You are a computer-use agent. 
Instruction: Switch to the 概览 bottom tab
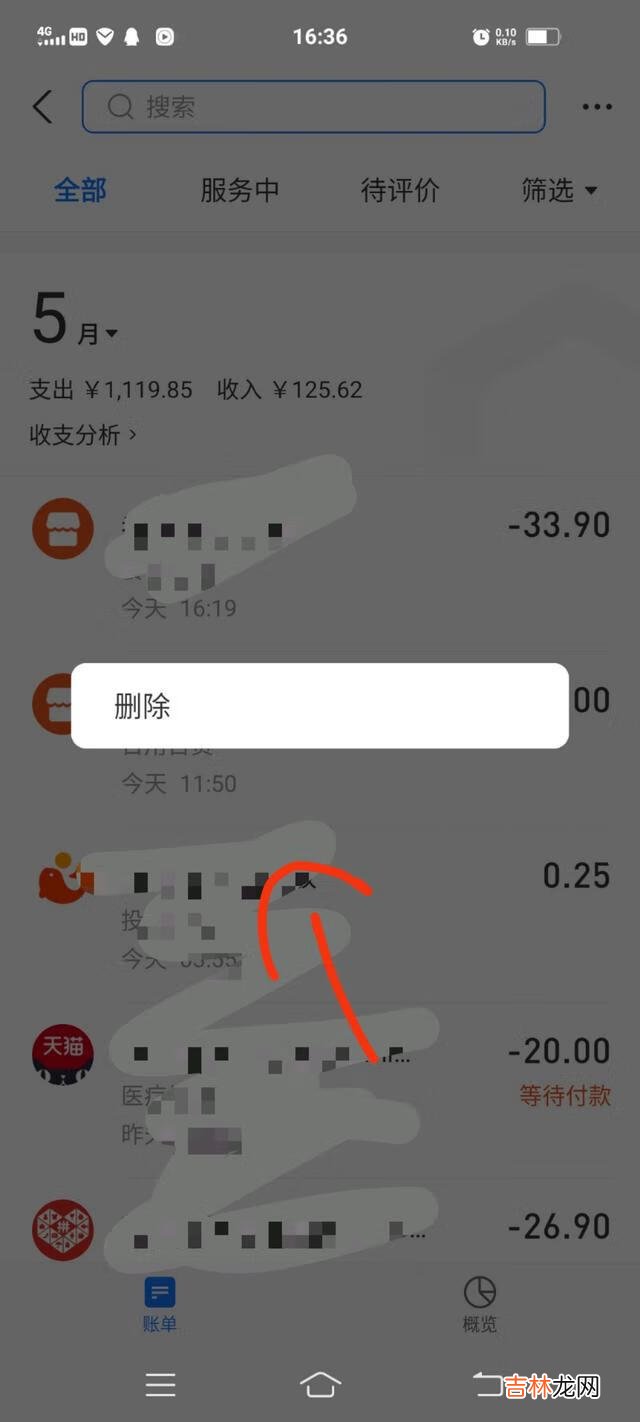[480, 1304]
